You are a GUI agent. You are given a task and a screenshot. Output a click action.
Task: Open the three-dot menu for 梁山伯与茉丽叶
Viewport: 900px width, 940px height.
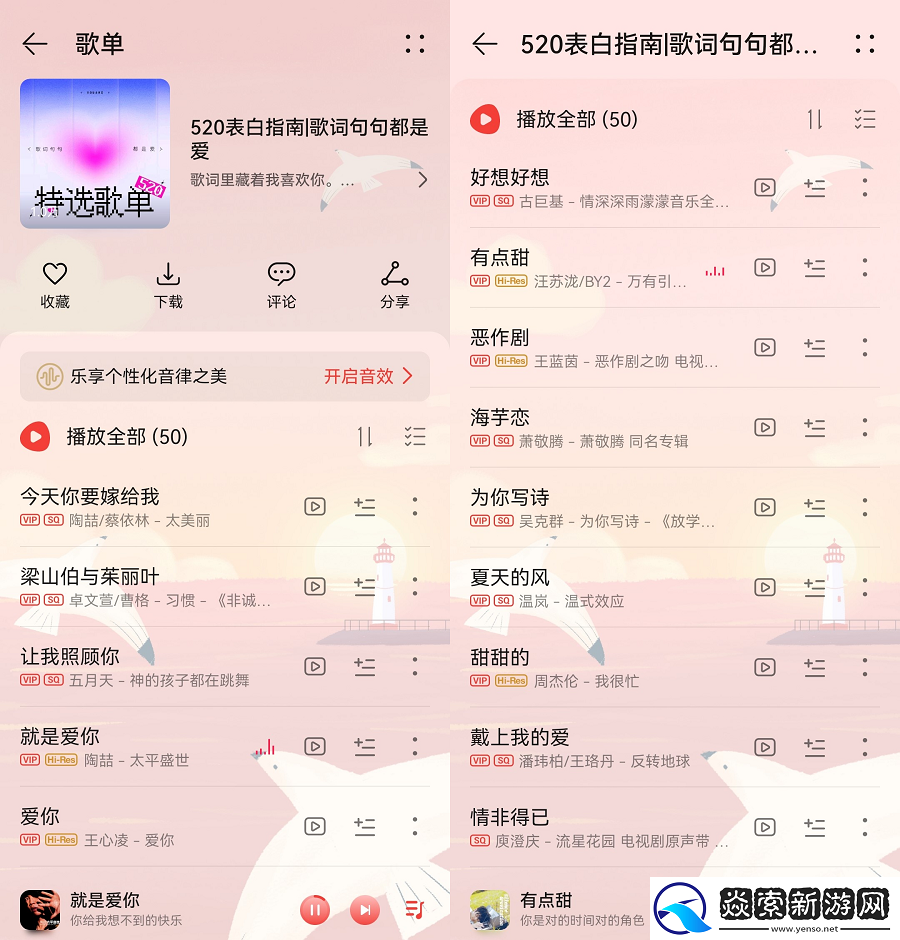(415, 587)
